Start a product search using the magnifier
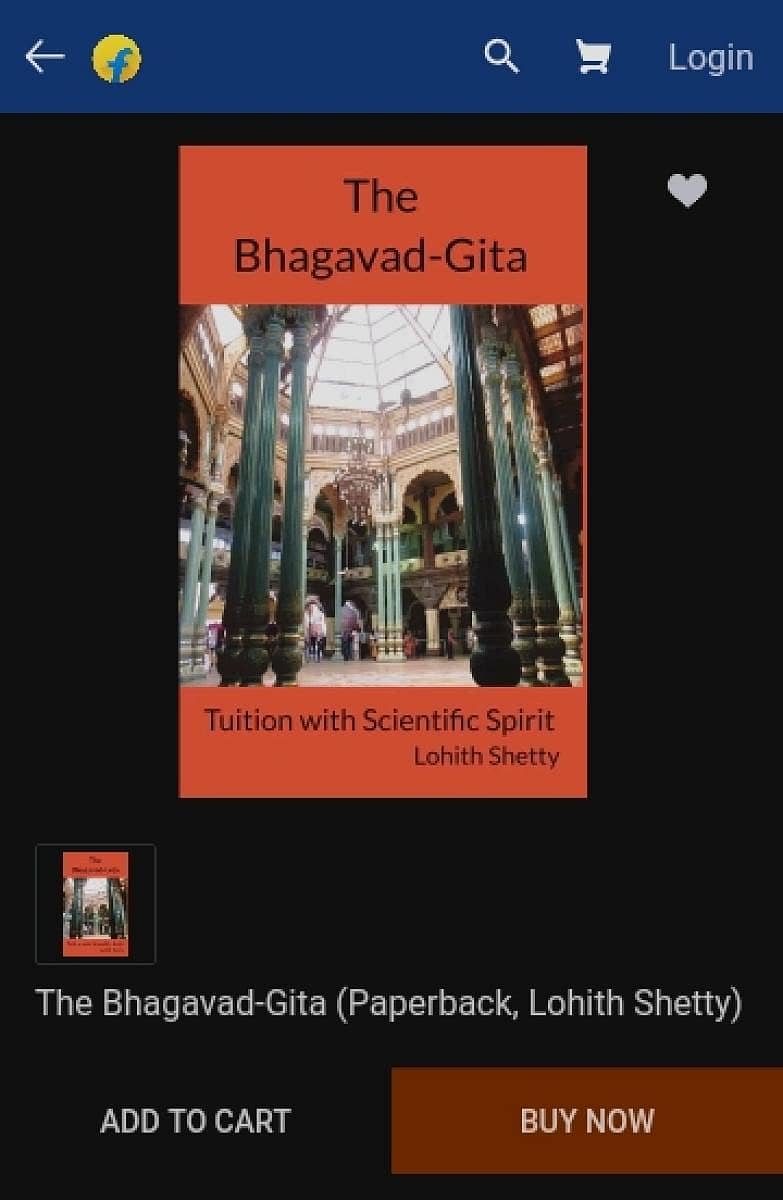Viewport: 783px width, 1200px height. pos(501,57)
